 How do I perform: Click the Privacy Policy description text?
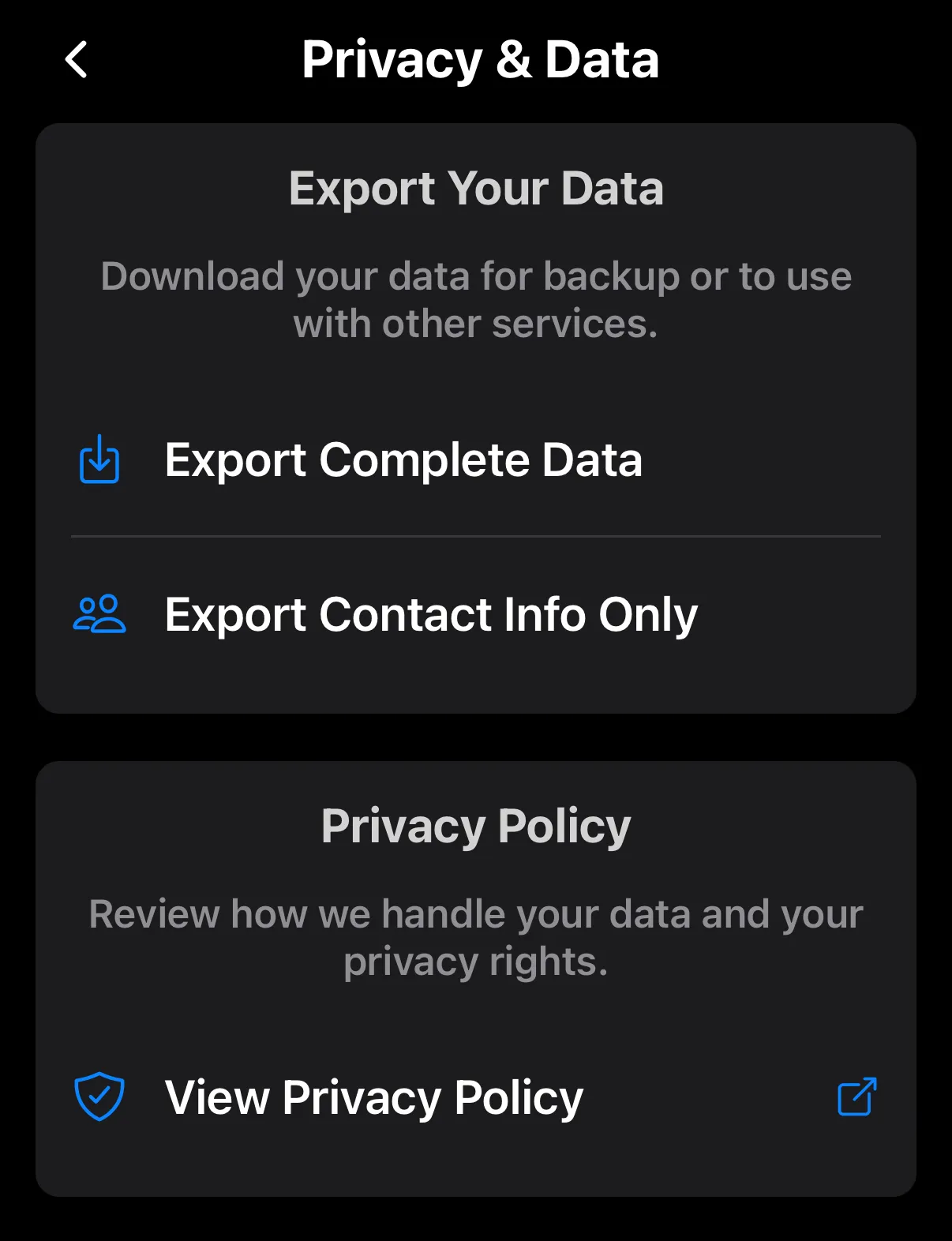point(476,935)
